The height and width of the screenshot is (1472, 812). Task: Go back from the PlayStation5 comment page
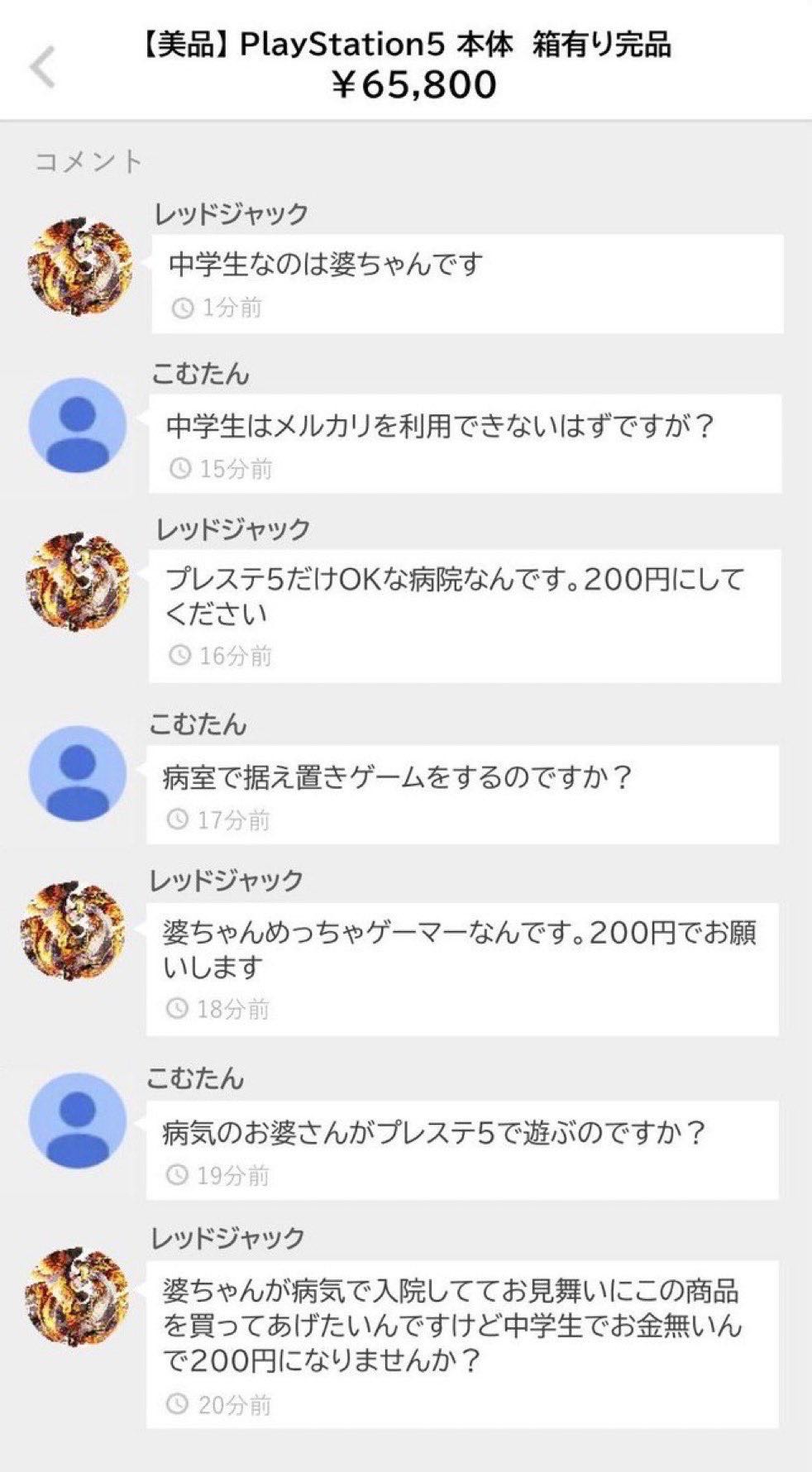coord(43,67)
